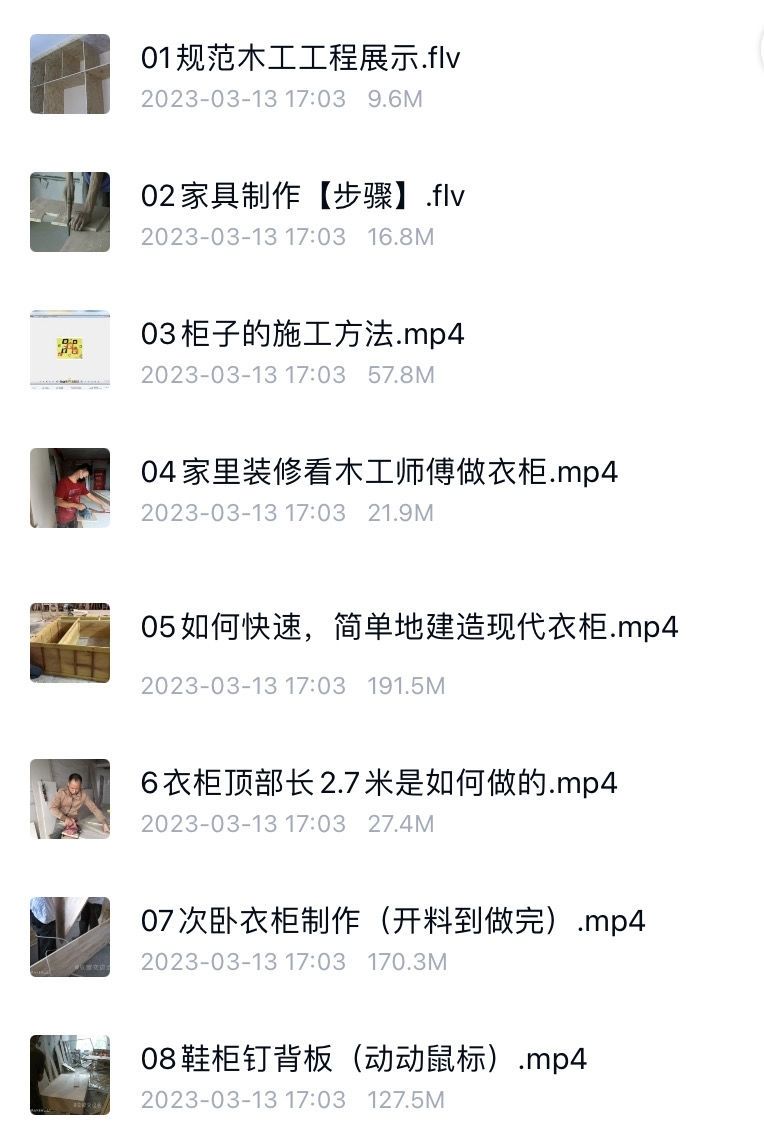
Task: View 07次卧衣柜制作（开料到做完）.mp4
Action: pos(392,921)
